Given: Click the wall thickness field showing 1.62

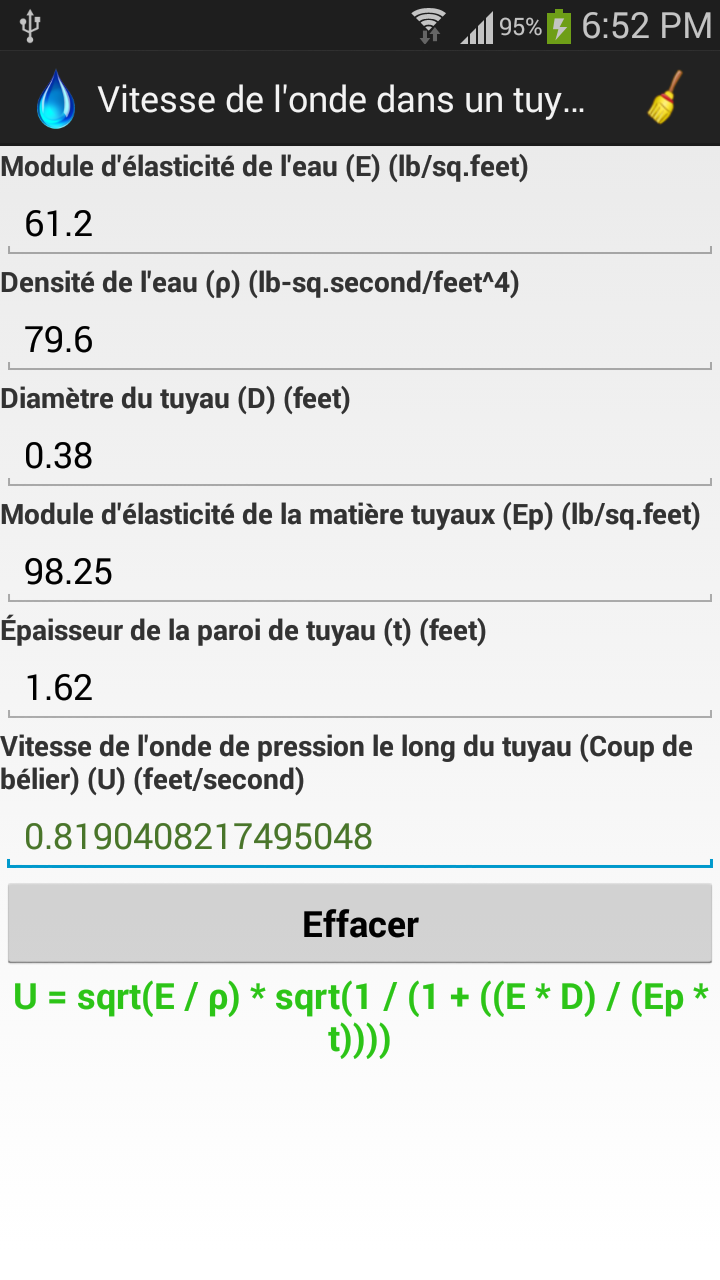Looking at the screenshot, I should pos(360,687).
